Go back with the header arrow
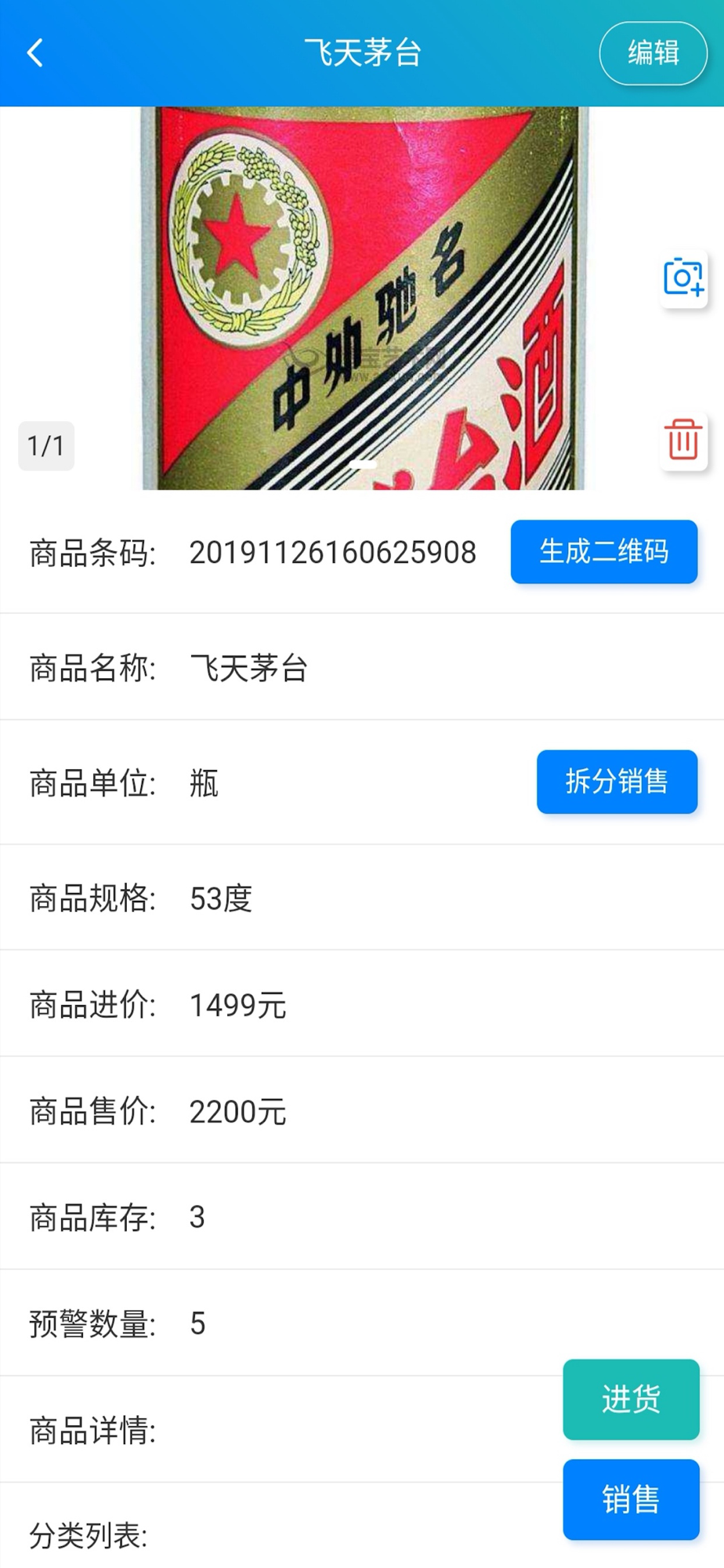This screenshot has width=724, height=1568. 35,53
